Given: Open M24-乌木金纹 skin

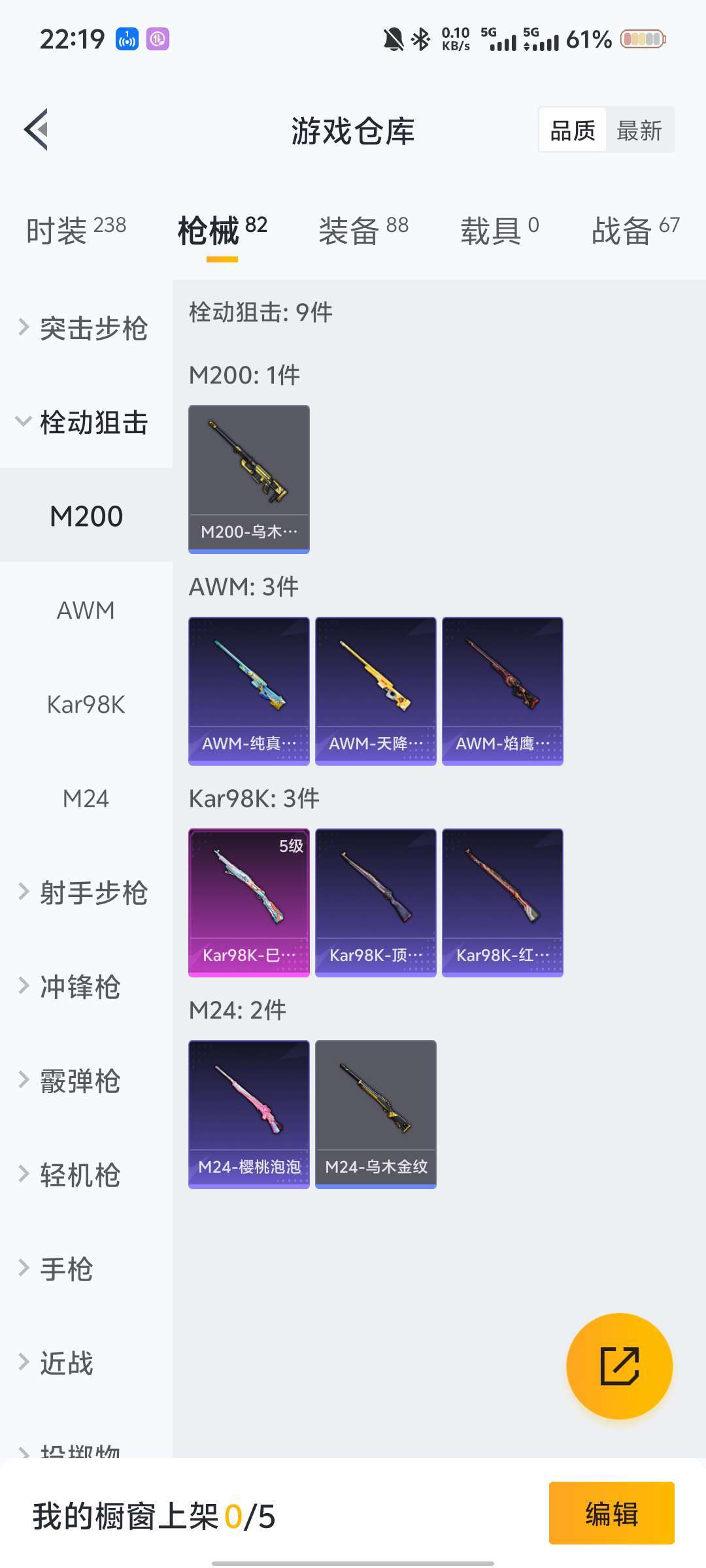Looking at the screenshot, I should [375, 1114].
